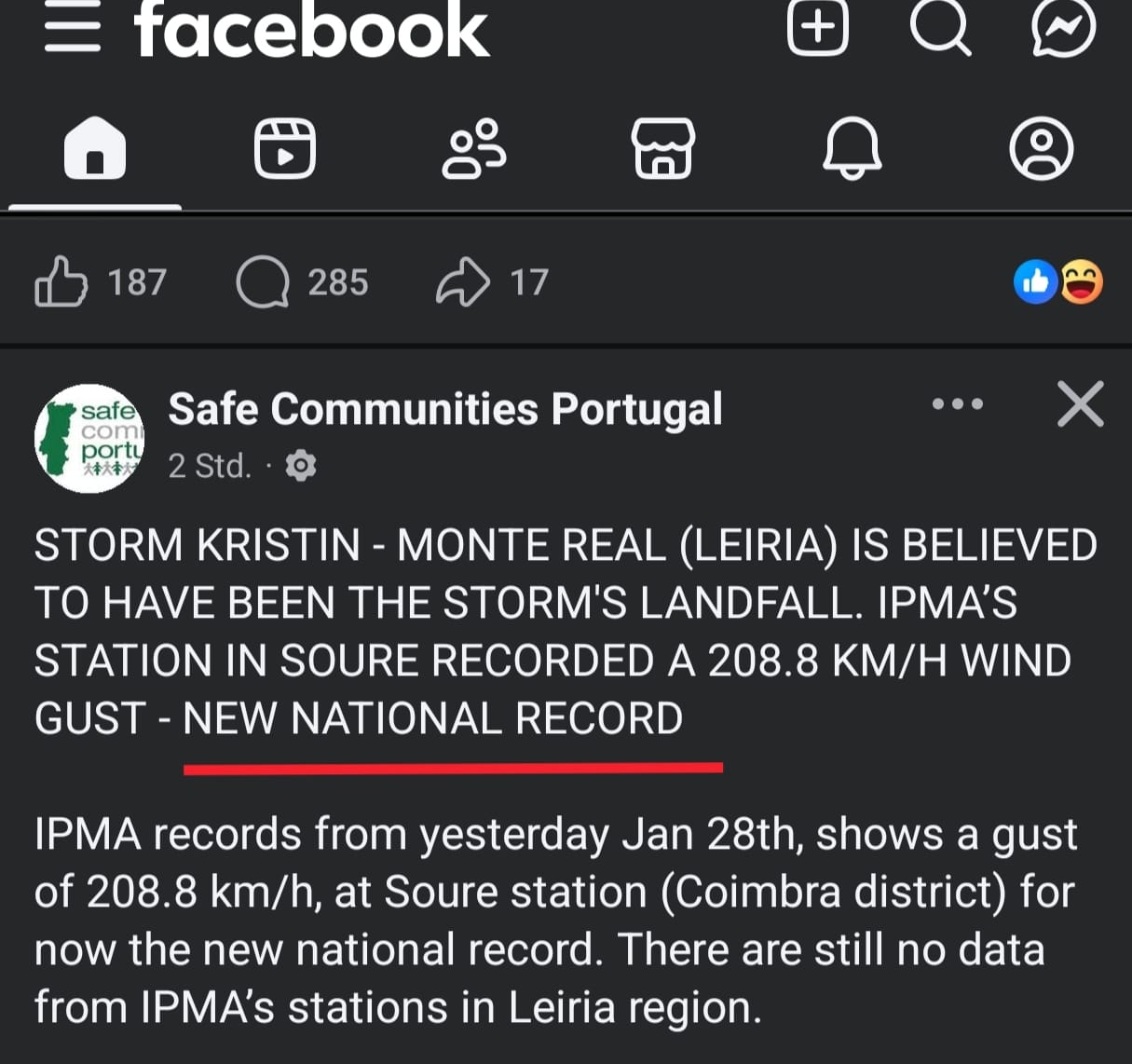Image resolution: width=1132 pixels, height=1064 pixels.
Task: Switch to the Home feed tab
Action: coord(94,148)
